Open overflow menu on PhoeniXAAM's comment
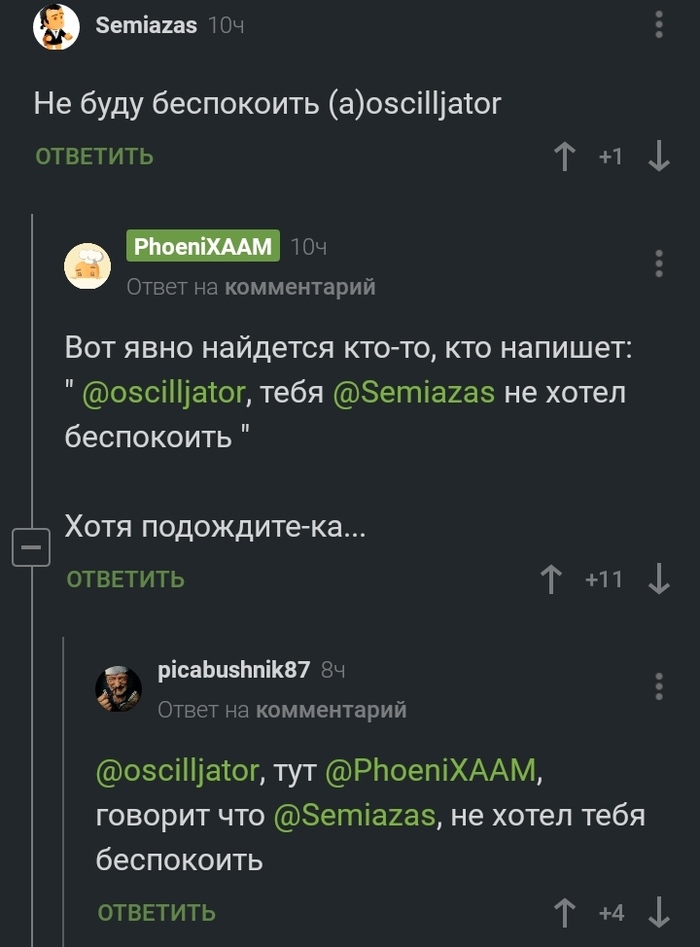Image resolution: width=700 pixels, height=947 pixels. [x=658, y=263]
